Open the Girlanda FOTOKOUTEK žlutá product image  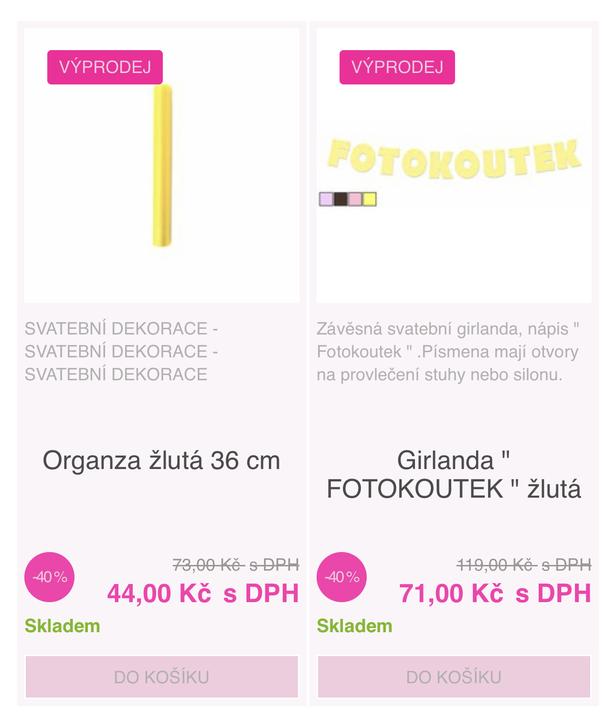pyautogui.click(x=454, y=166)
